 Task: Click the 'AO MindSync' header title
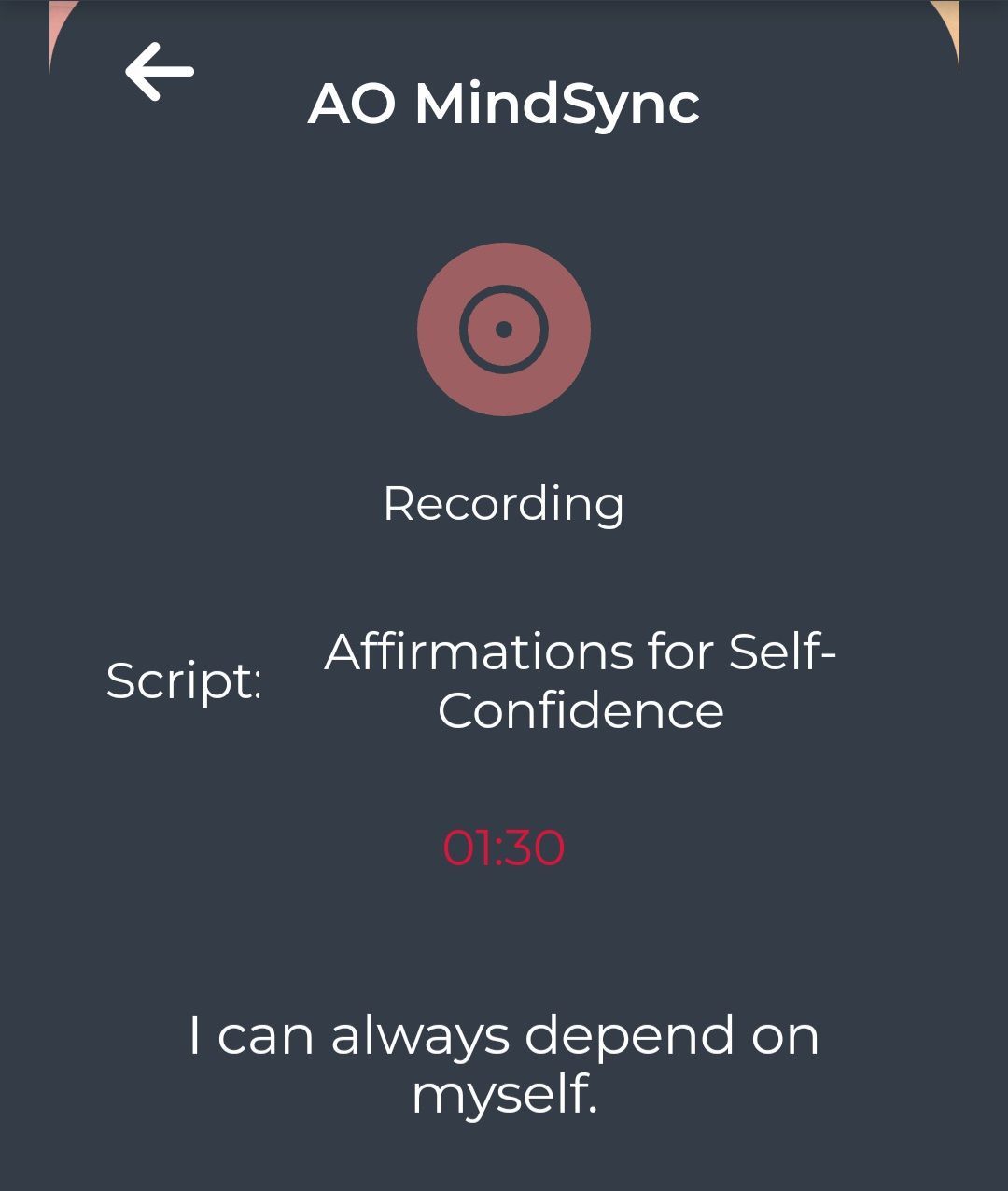point(504,103)
